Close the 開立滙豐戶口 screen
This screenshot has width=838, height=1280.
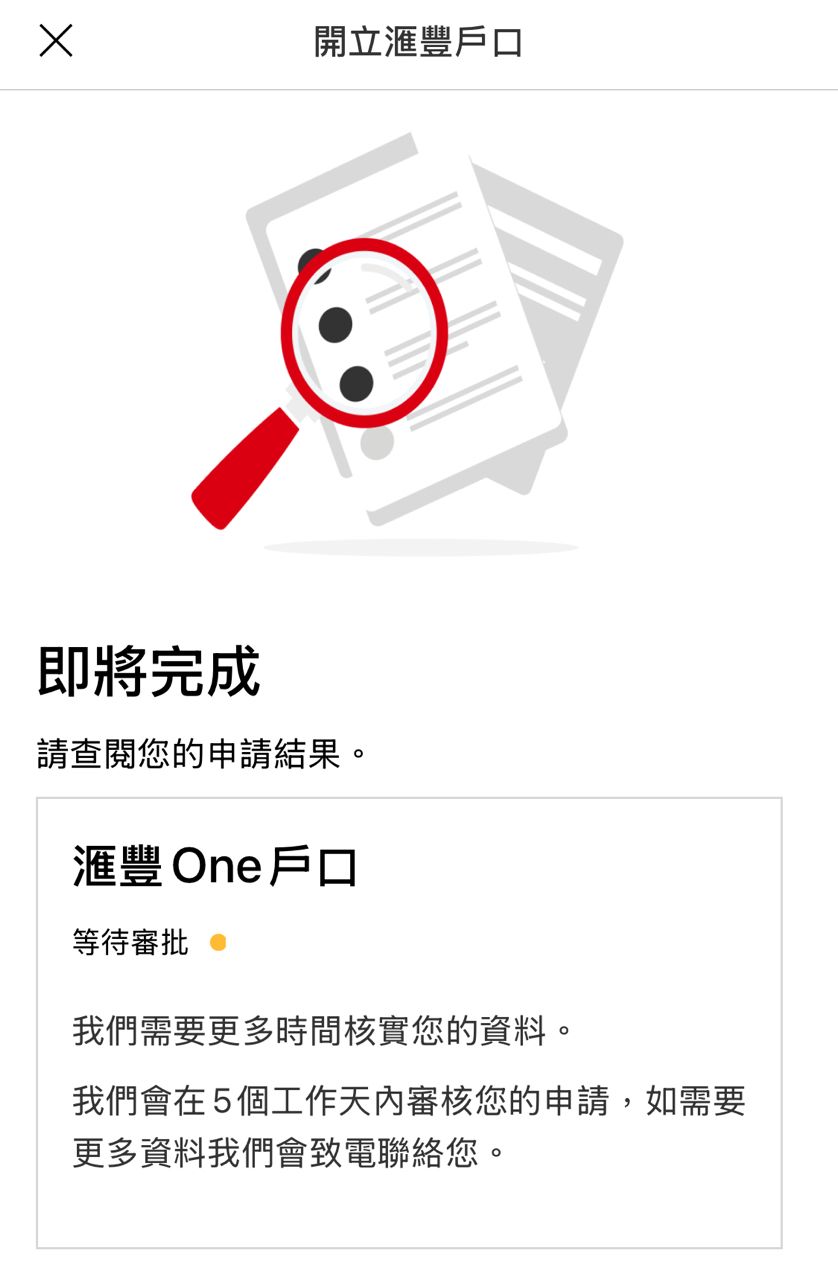(56, 41)
